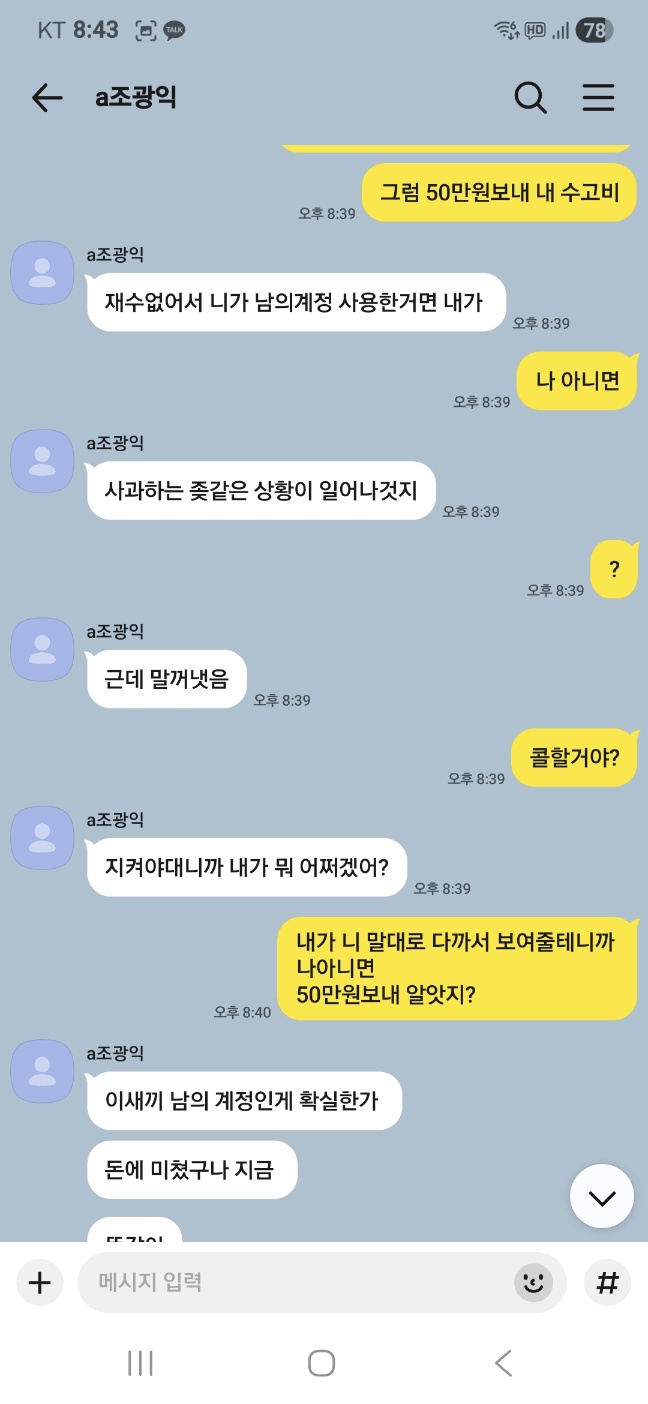This screenshot has width=648, height=1404.
Task: Open the hashtag search button
Action: (x=607, y=1282)
